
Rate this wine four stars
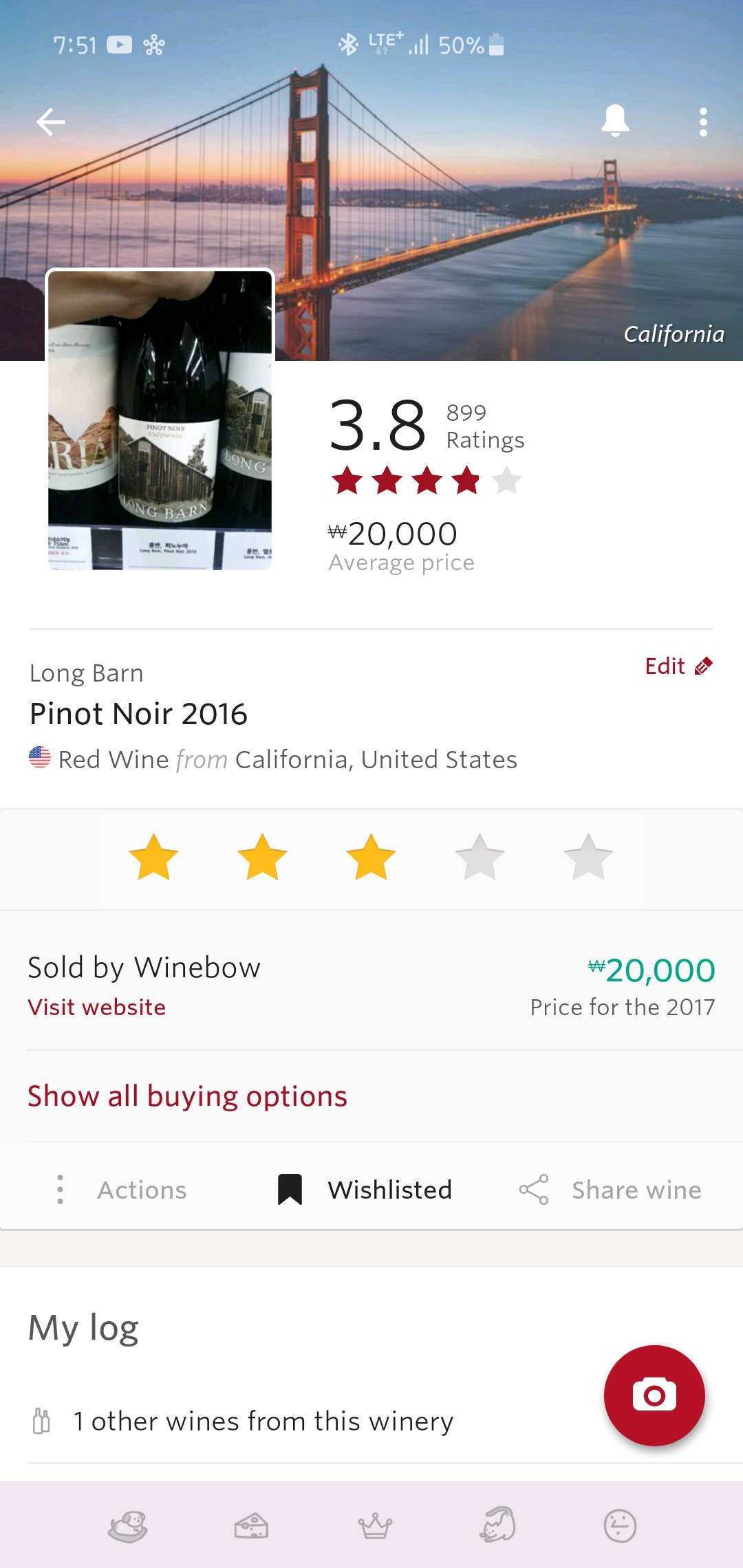point(480,858)
